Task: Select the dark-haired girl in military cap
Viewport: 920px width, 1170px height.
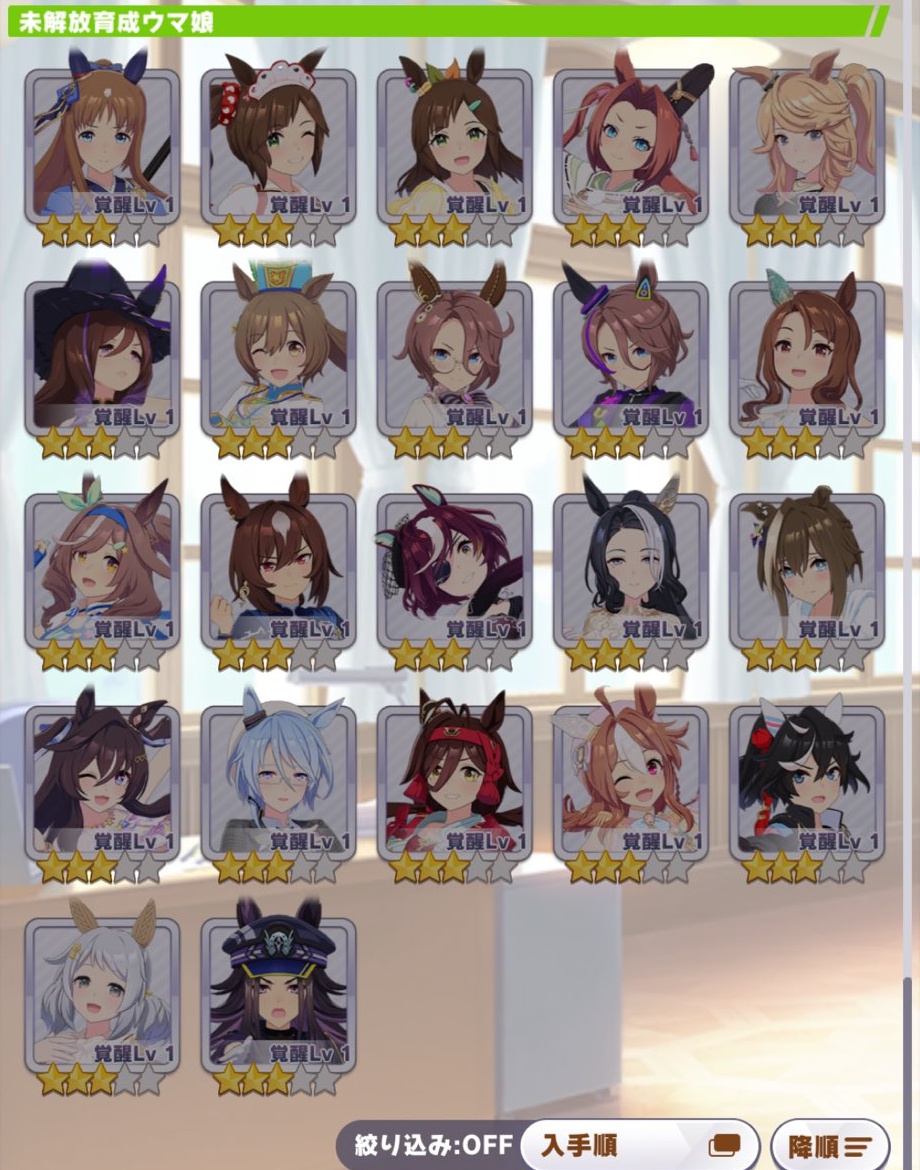Action: (x=278, y=995)
